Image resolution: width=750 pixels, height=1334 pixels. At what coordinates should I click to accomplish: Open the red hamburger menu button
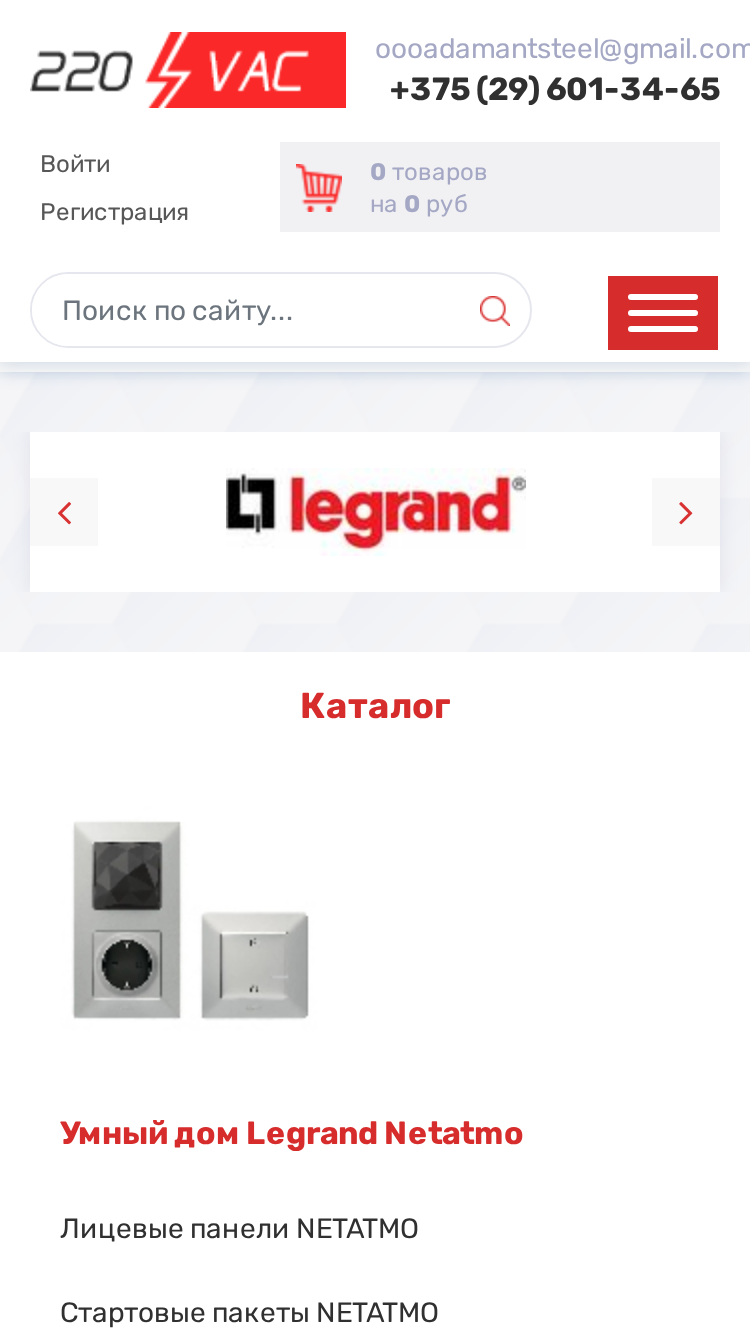(662, 313)
